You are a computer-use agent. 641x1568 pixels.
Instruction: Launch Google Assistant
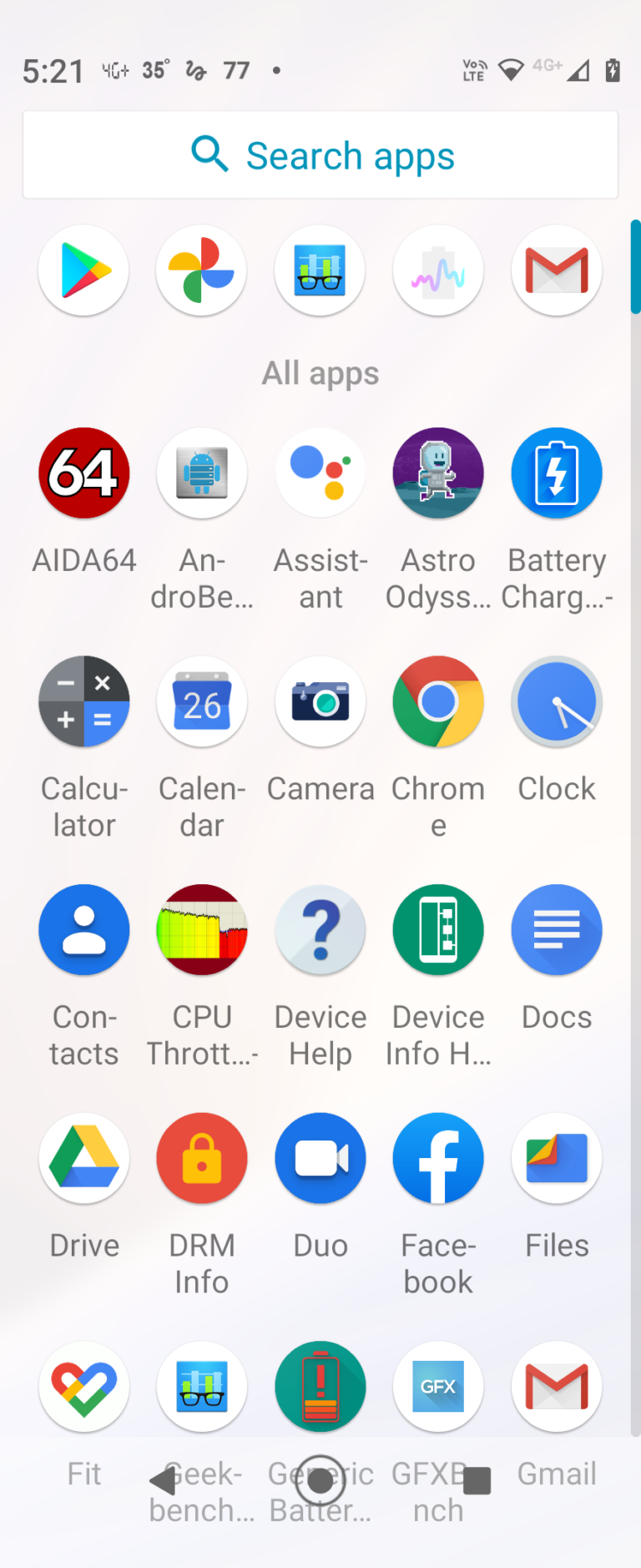click(x=320, y=473)
